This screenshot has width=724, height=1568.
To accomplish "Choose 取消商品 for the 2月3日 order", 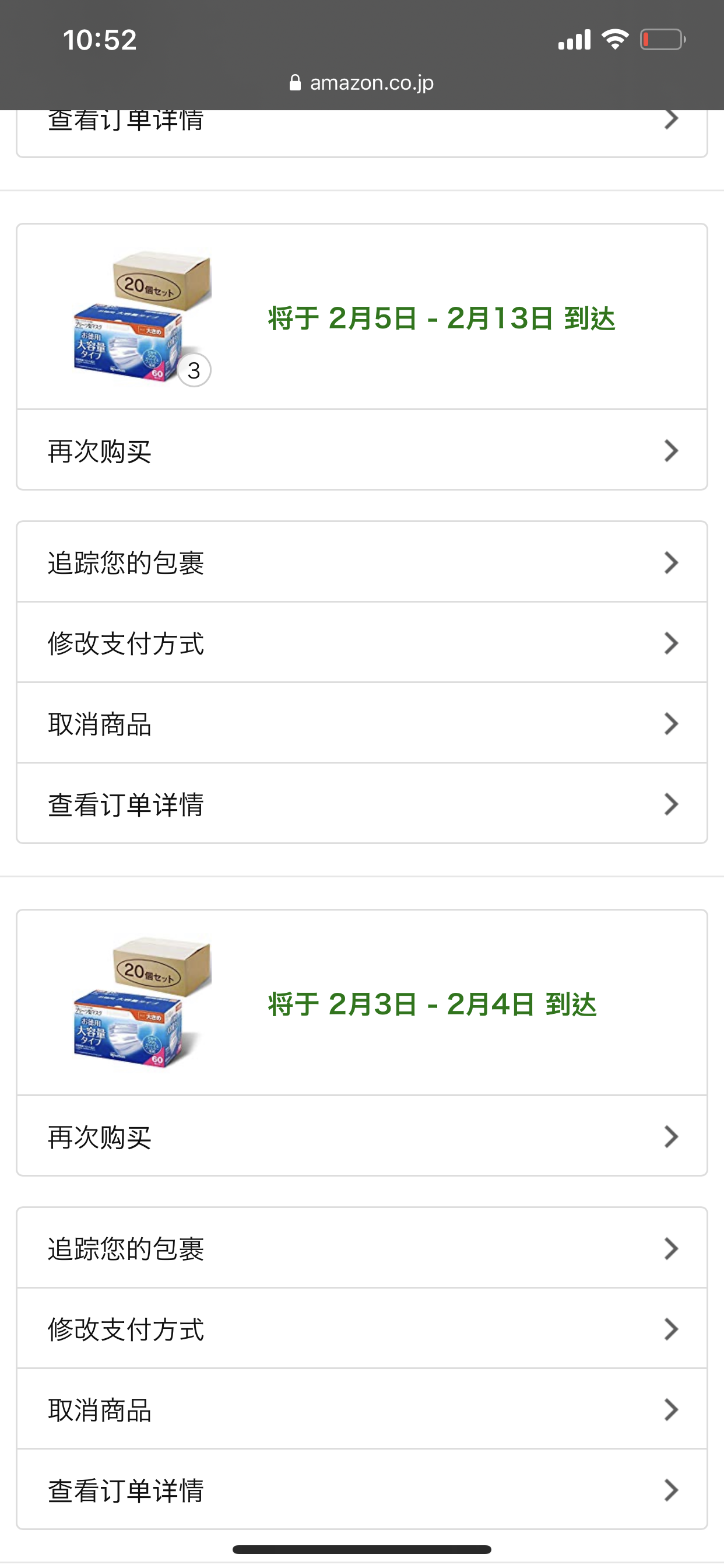I will (x=362, y=1409).
